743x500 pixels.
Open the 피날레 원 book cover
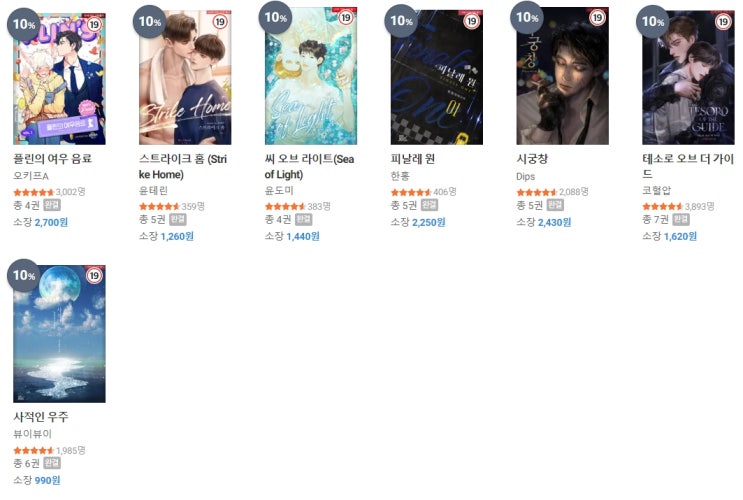click(436, 78)
